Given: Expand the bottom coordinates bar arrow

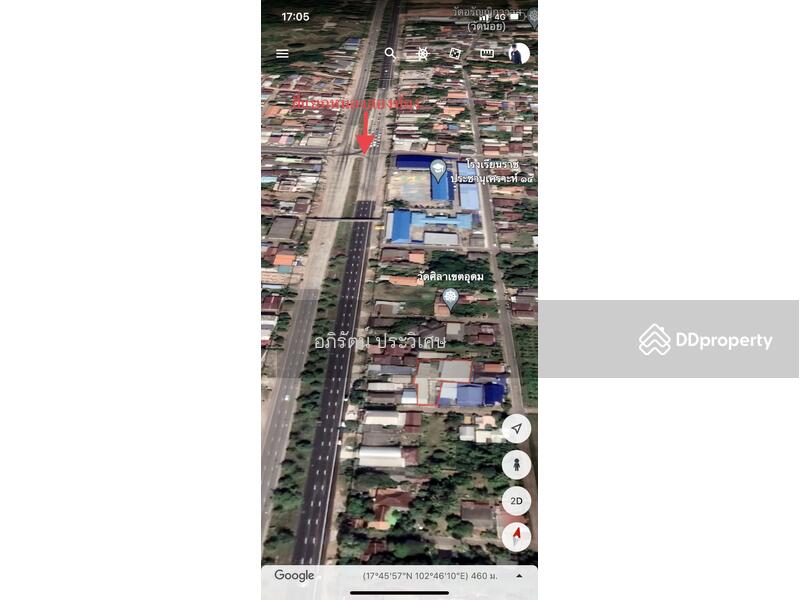Looking at the screenshot, I should 519,576.
